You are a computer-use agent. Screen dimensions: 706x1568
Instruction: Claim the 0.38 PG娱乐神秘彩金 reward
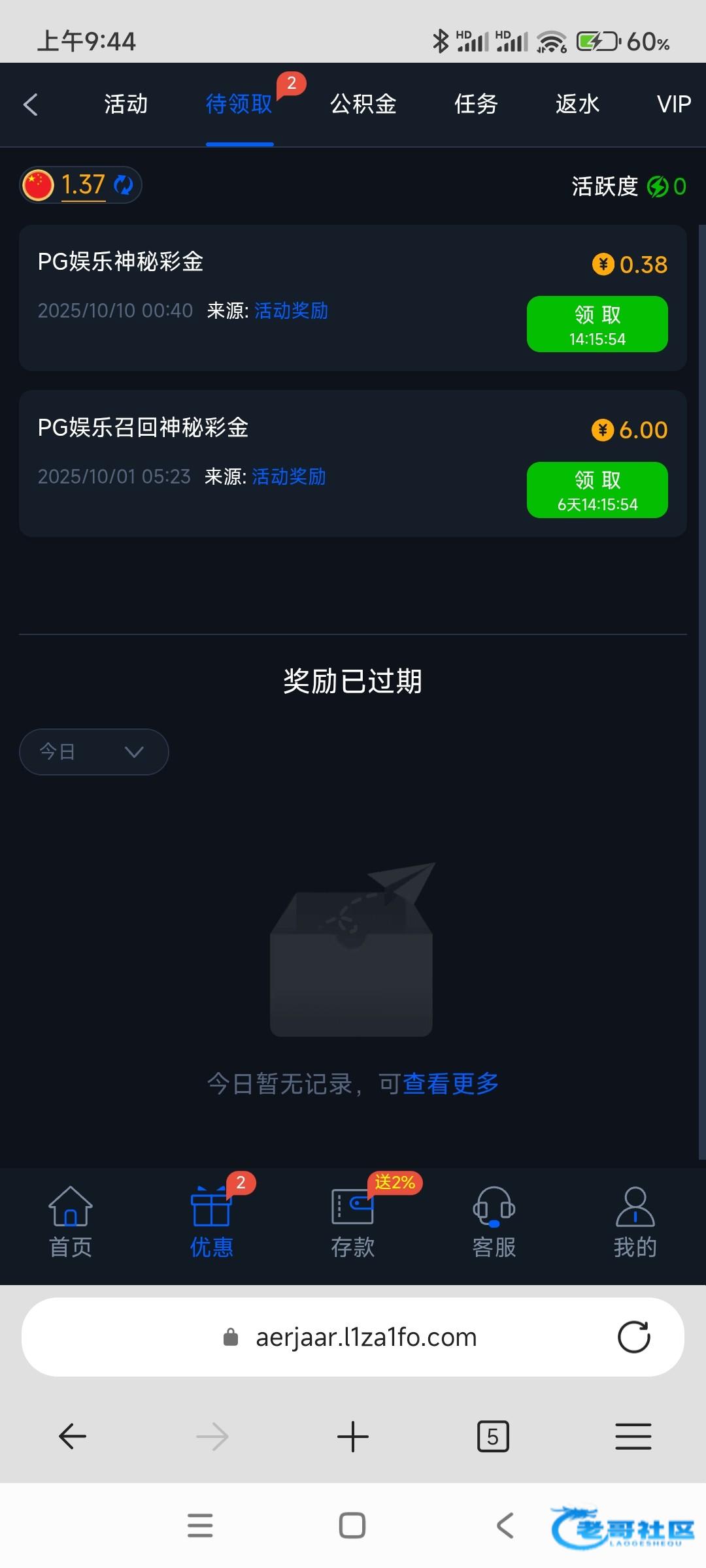click(597, 324)
